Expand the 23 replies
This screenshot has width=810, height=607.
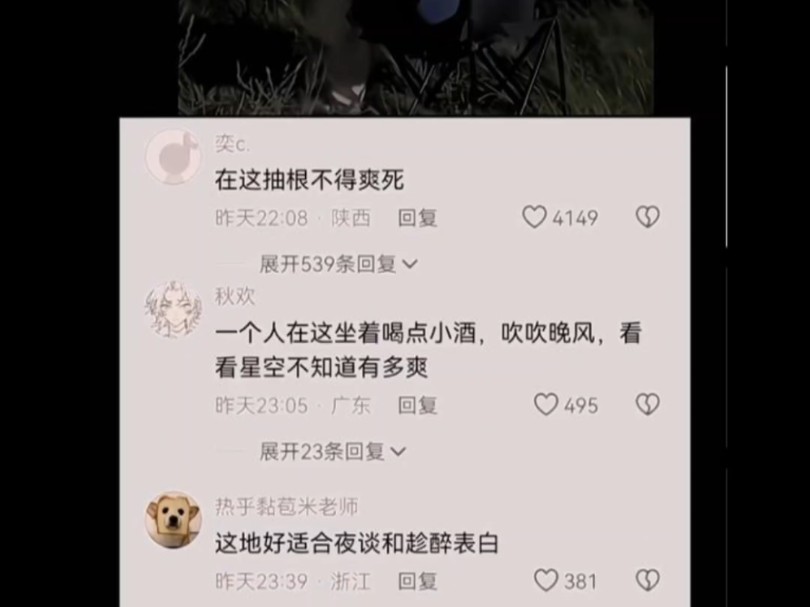pos(333,452)
